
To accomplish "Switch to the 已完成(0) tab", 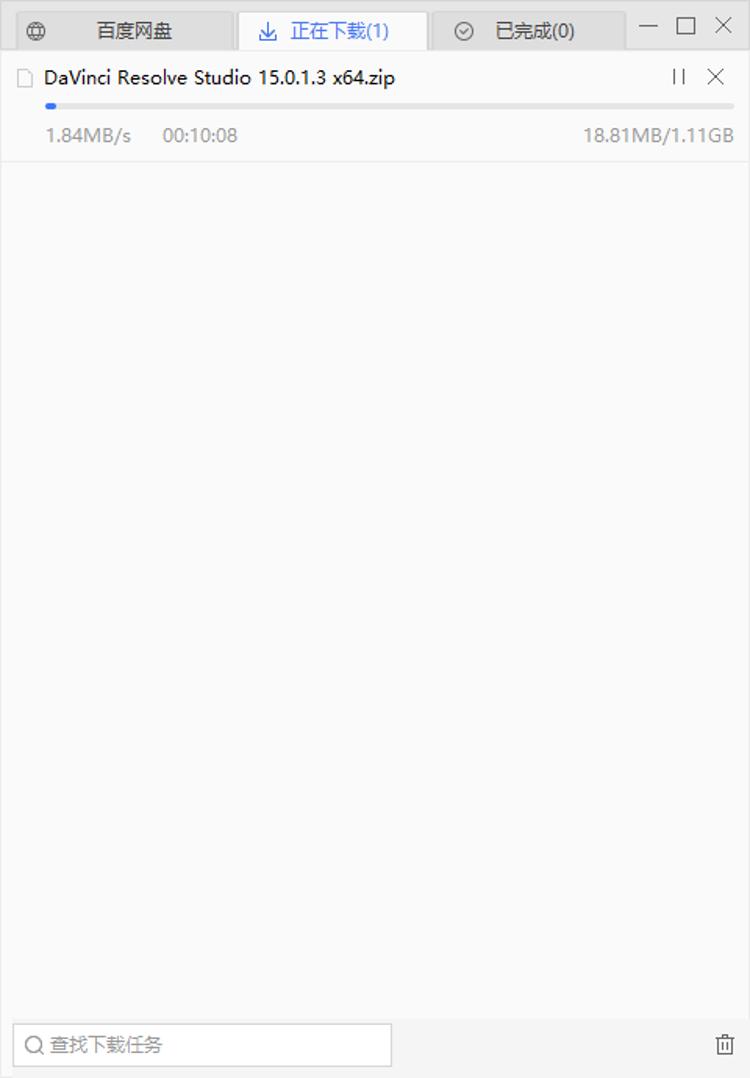I will (x=528, y=31).
